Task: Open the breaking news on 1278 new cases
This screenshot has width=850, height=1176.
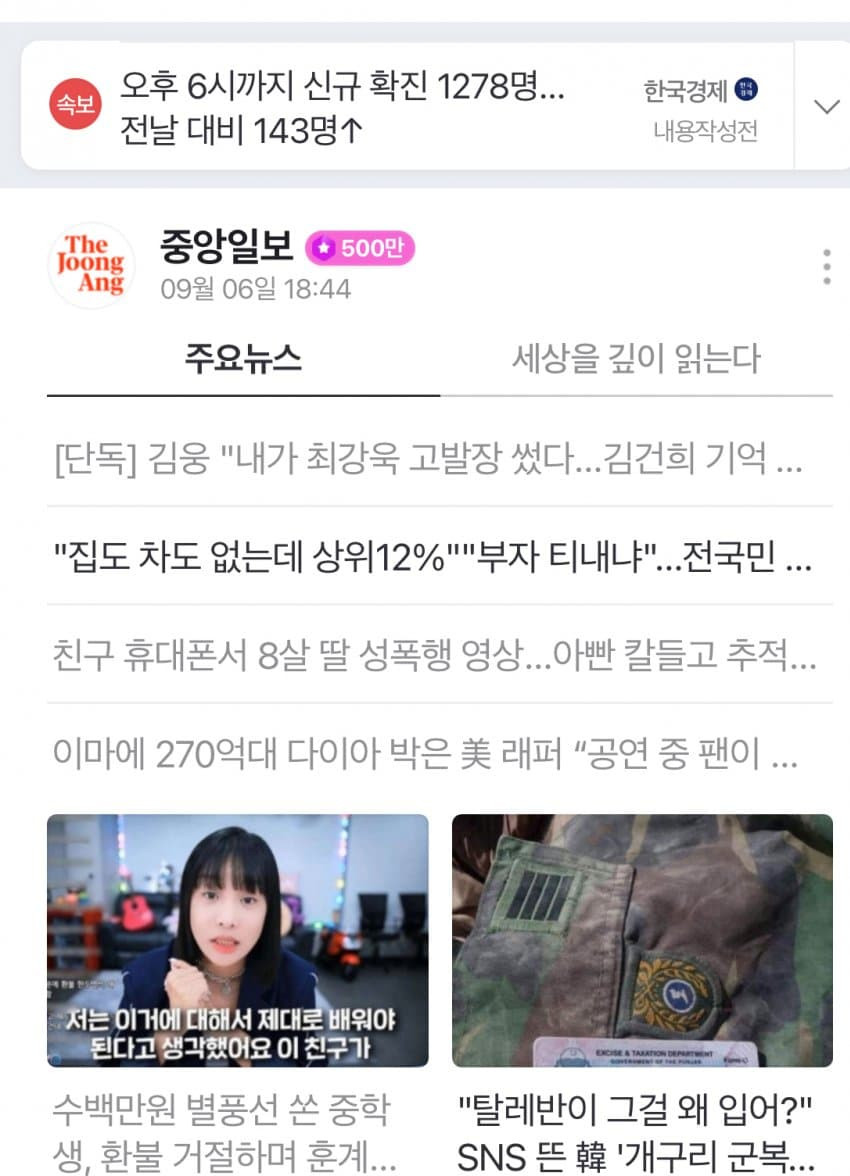Action: click(x=342, y=108)
